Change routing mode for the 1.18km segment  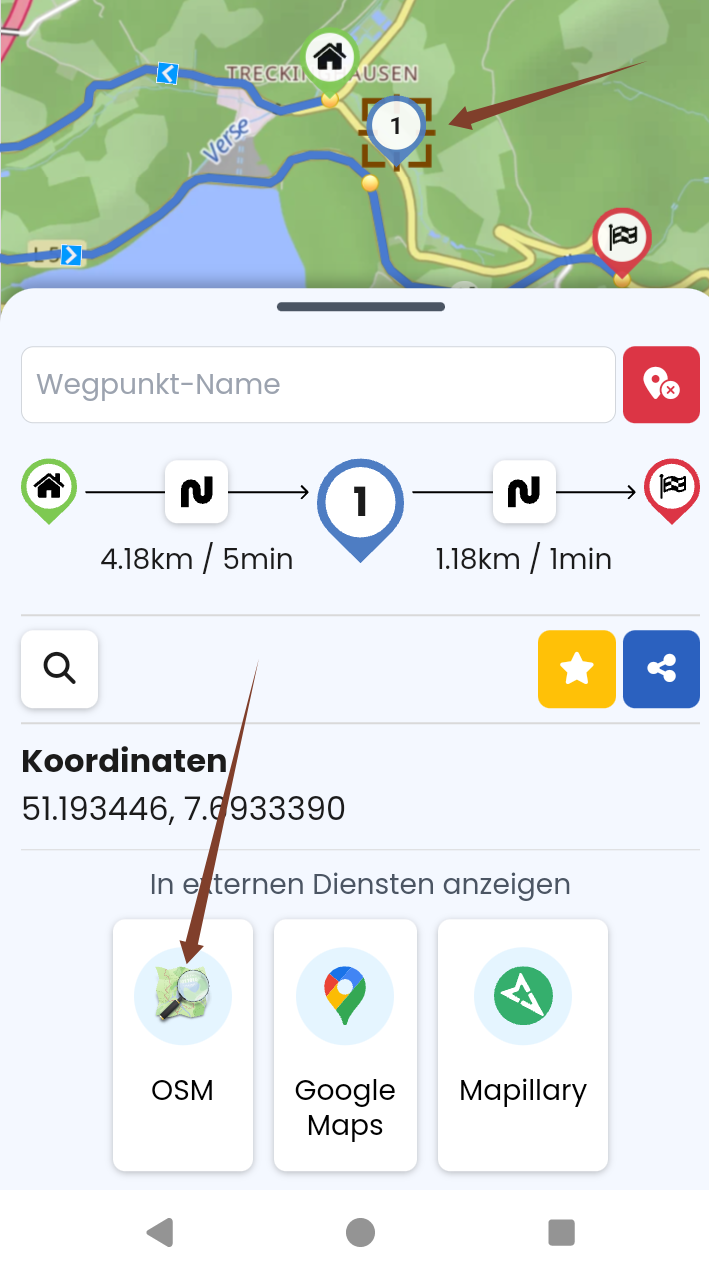coord(524,491)
